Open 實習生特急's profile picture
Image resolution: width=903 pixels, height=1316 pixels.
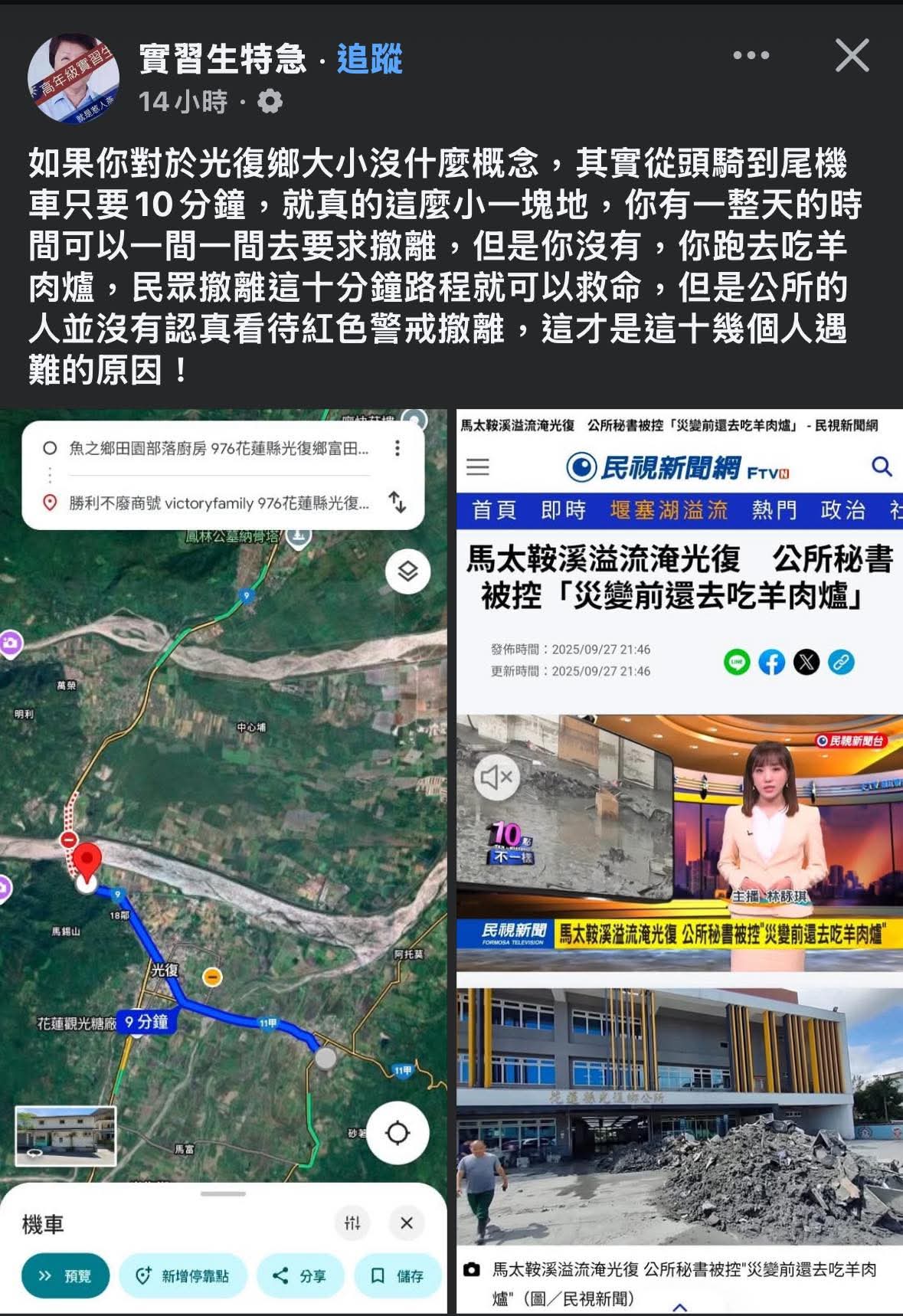point(73,77)
